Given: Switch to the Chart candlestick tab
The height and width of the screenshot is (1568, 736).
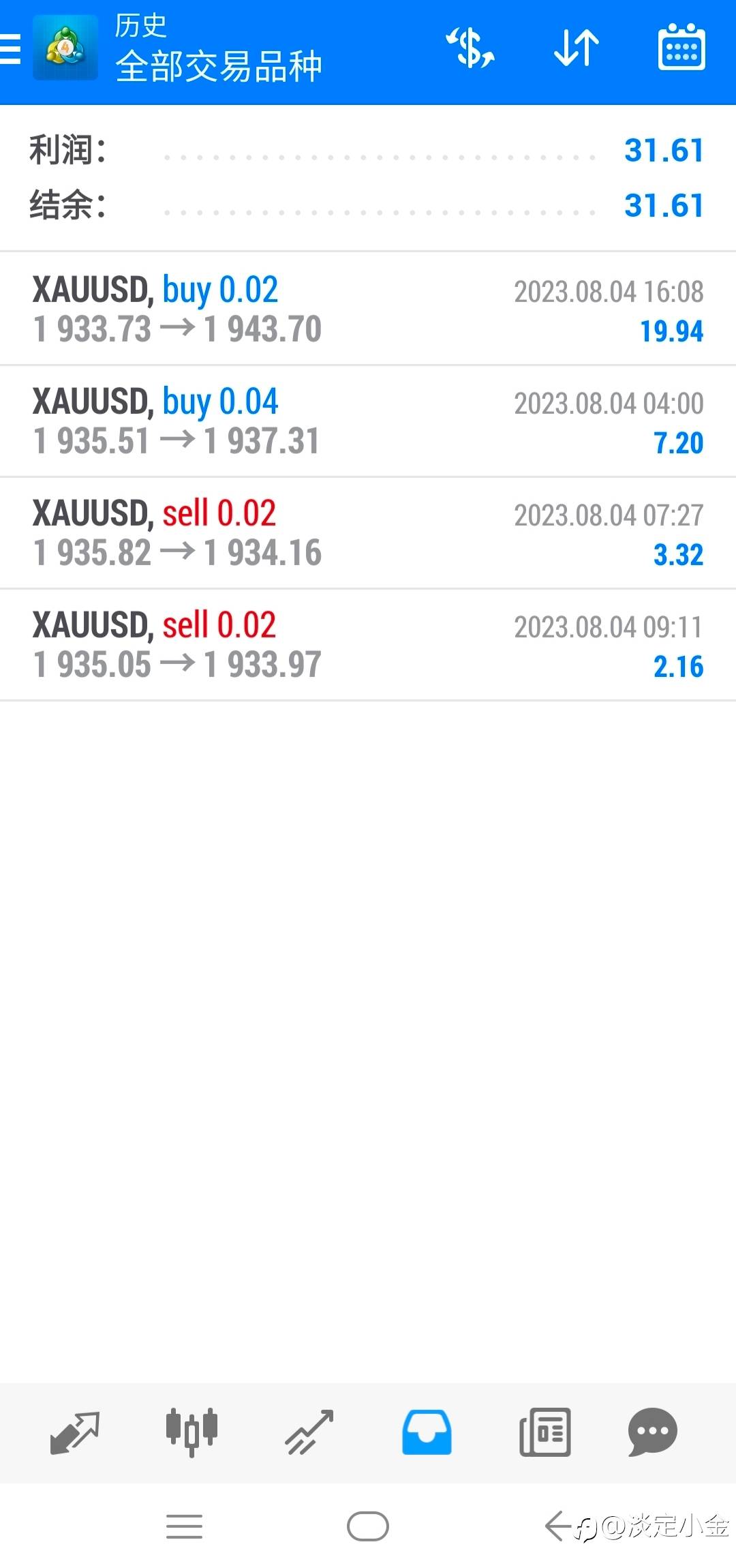Looking at the screenshot, I should pyautogui.click(x=191, y=1432).
